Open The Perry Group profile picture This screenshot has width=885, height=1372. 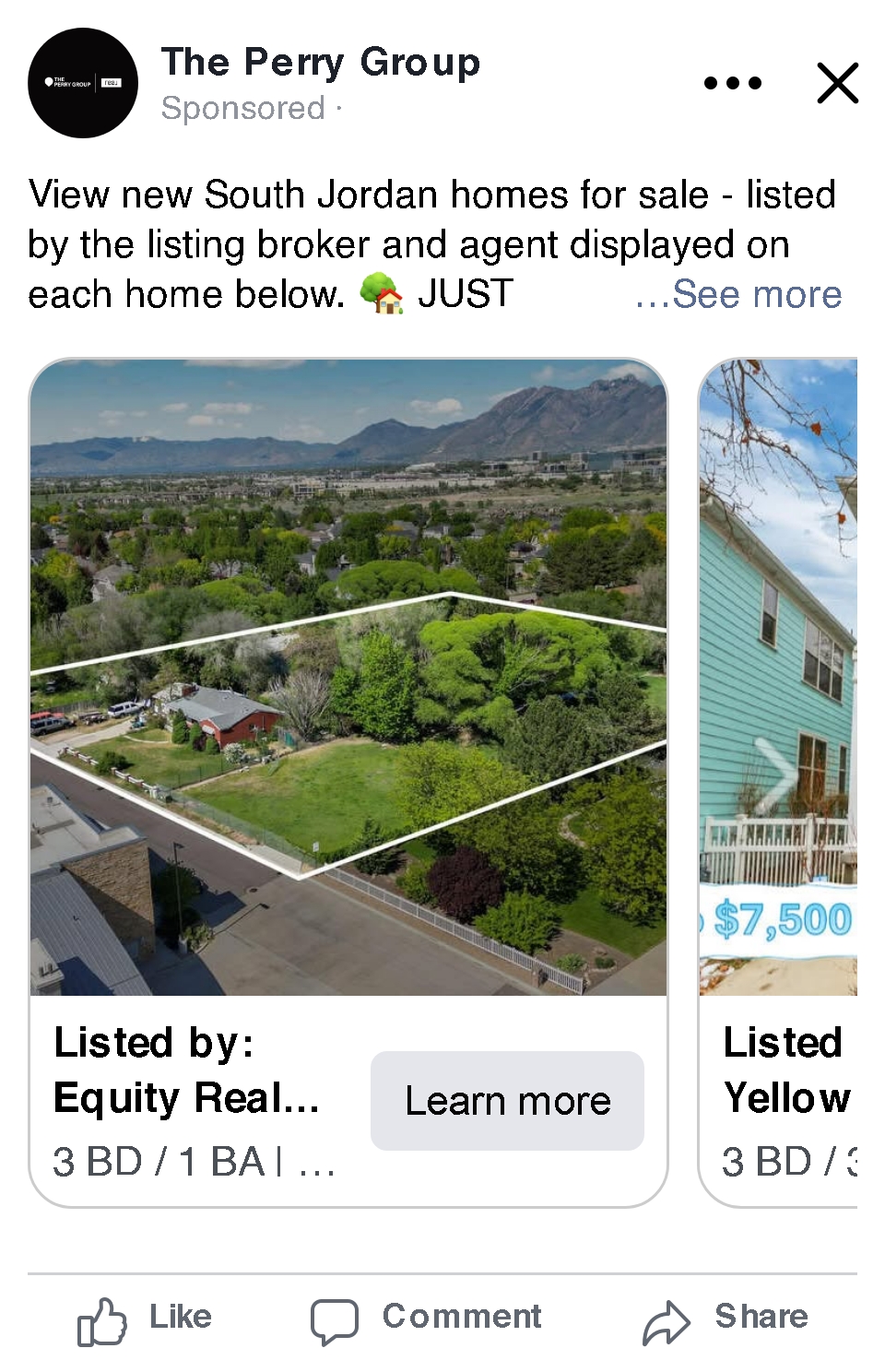[x=83, y=83]
